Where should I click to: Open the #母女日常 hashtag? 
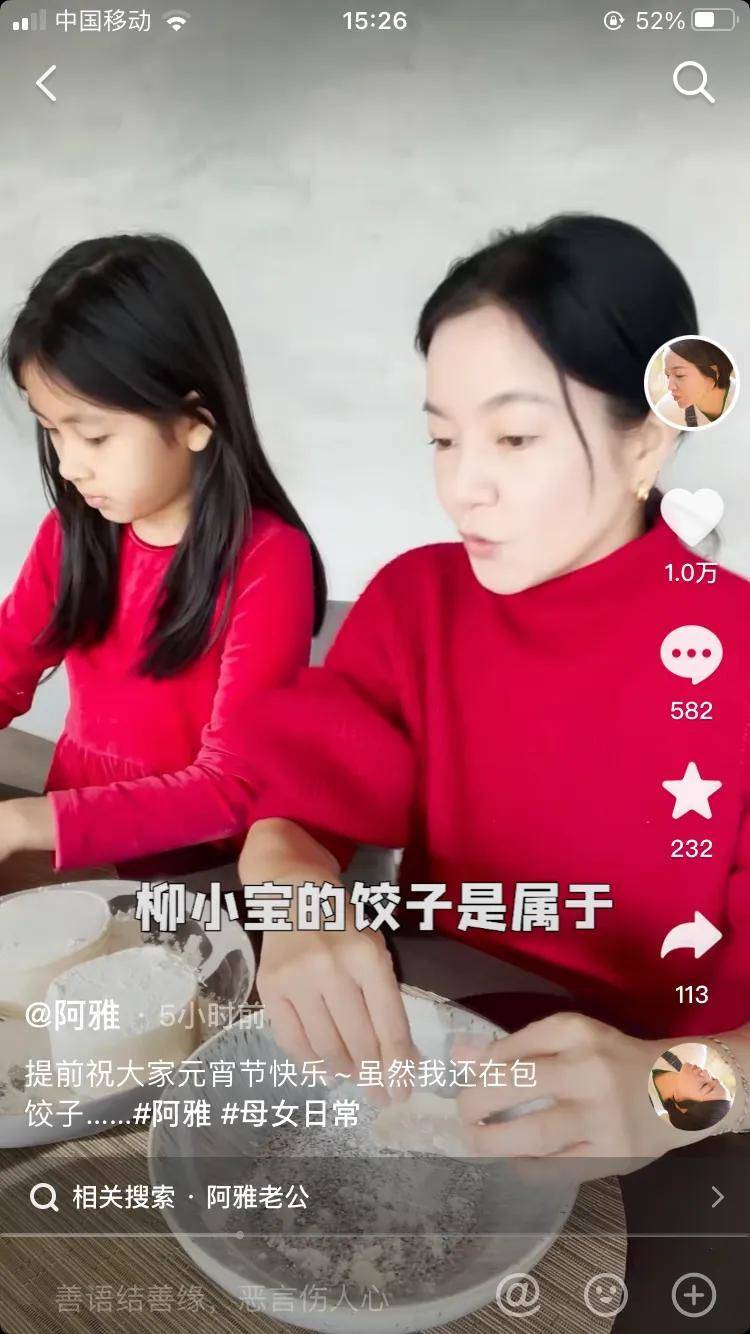(x=290, y=1114)
